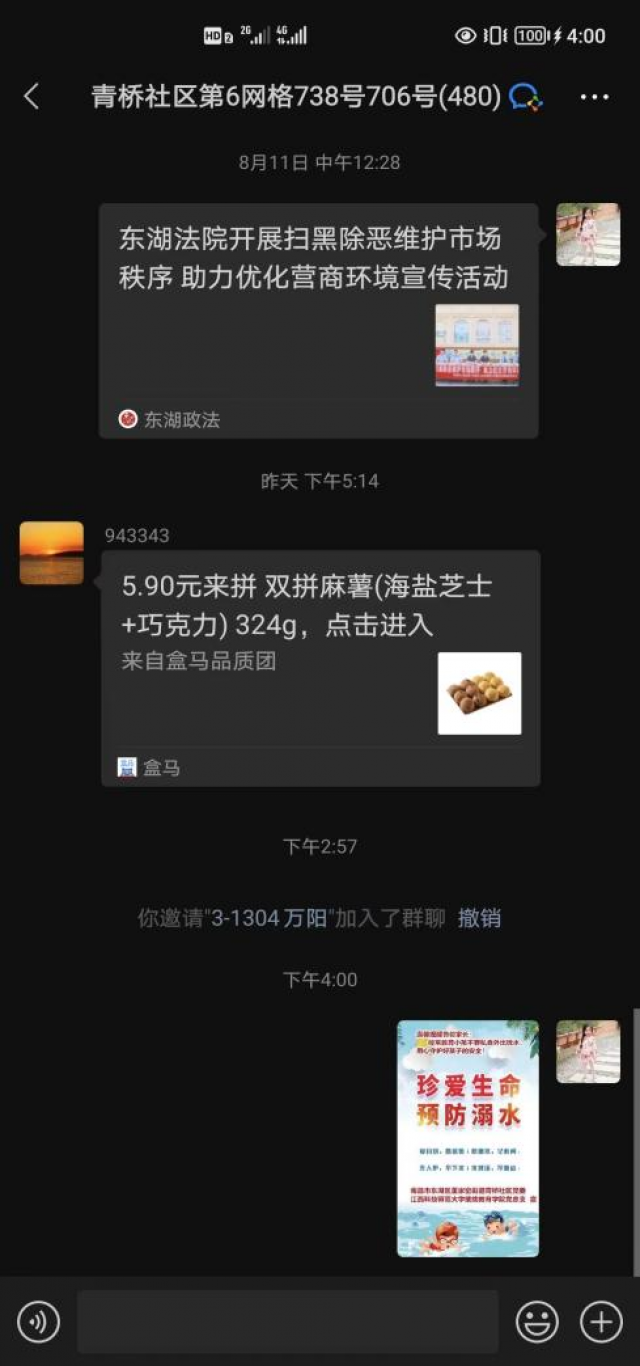The height and width of the screenshot is (1366, 640).
Task: Tap my avatar beside the 东湖法院 article
Action: (588, 234)
